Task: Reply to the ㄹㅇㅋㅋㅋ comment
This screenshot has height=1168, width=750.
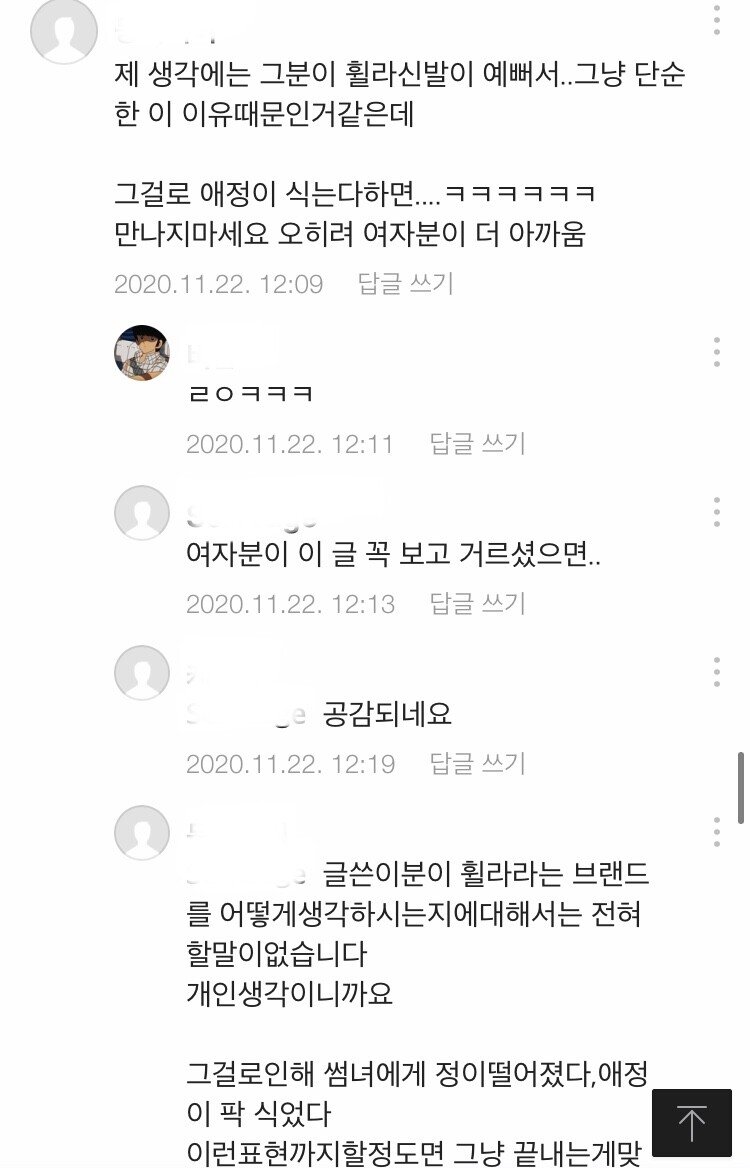Action: [477, 444]
